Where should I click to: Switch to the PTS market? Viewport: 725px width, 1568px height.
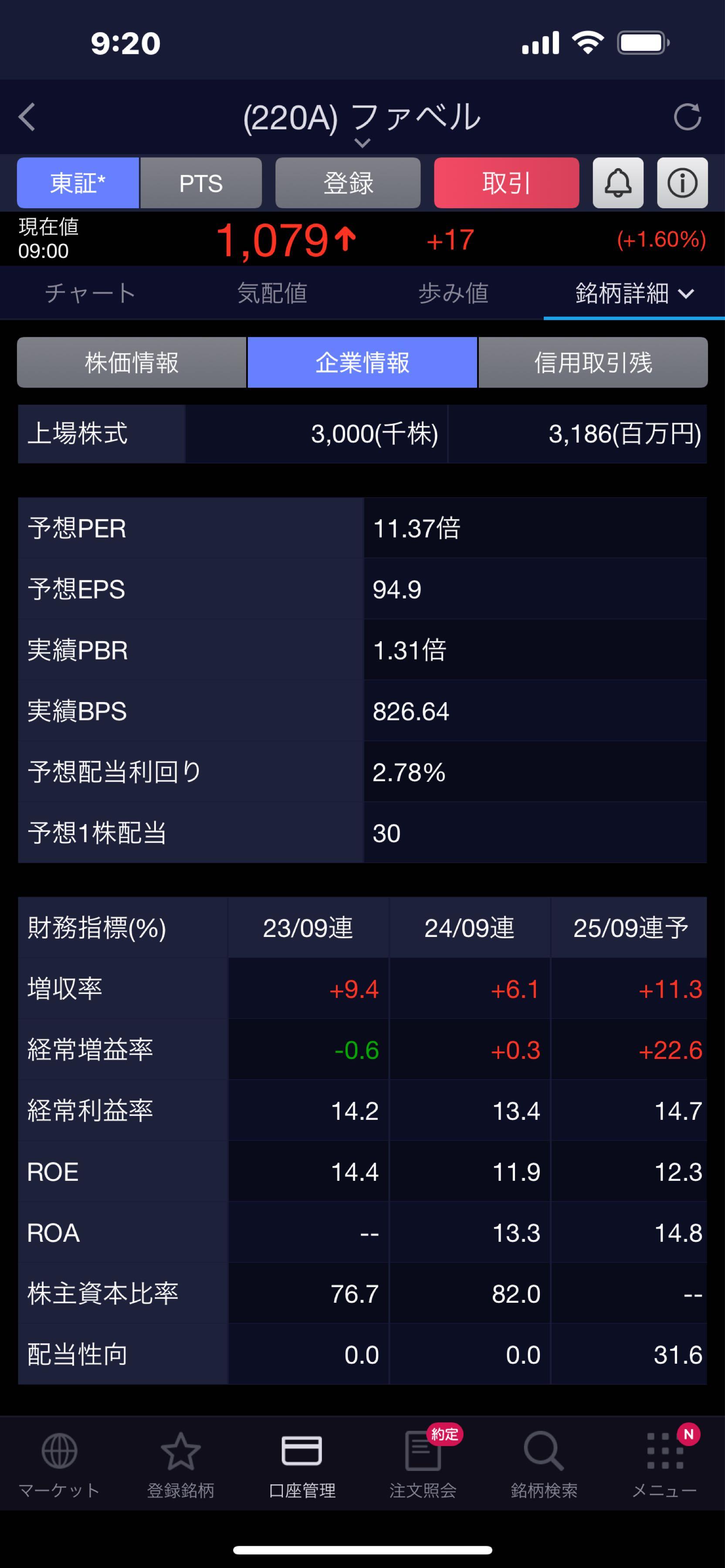click(201, 182)
